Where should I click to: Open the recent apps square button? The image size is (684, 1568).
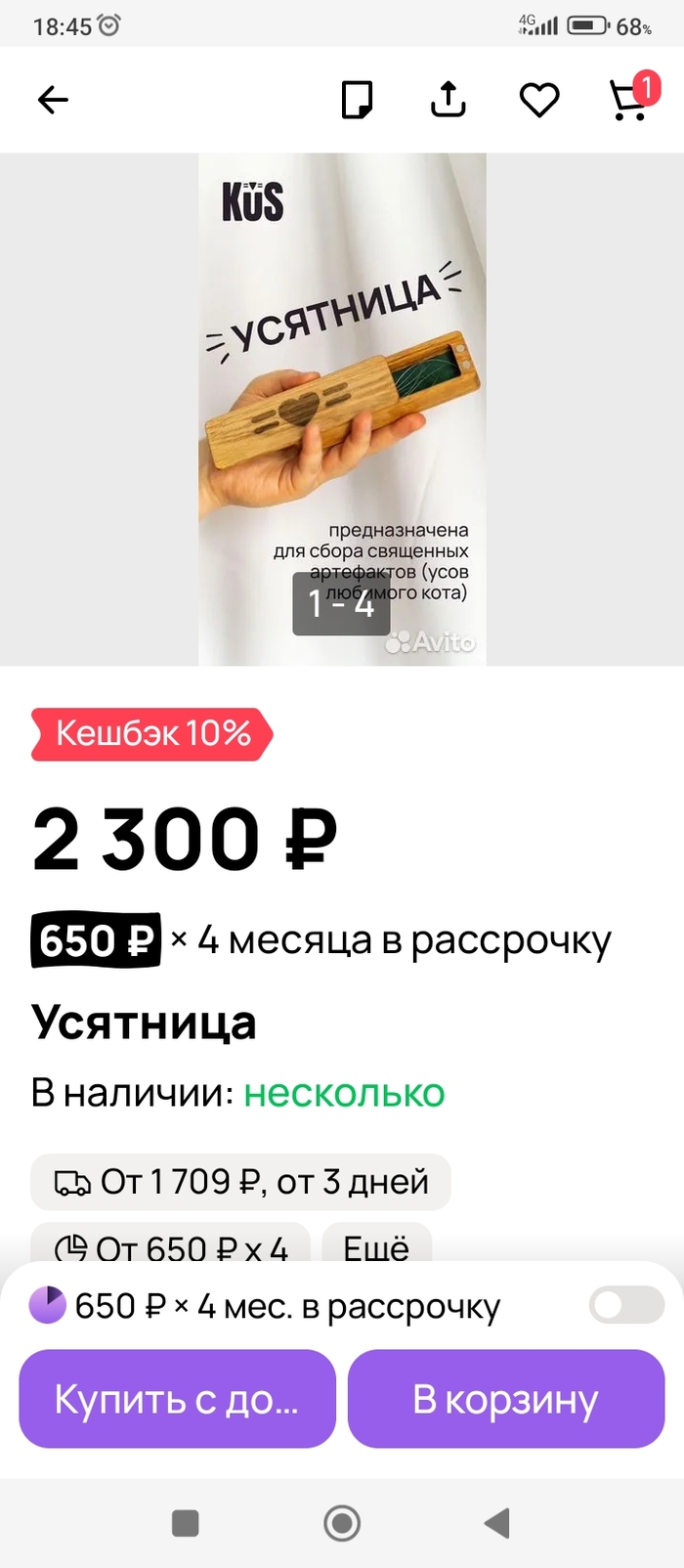[185, 1522]
